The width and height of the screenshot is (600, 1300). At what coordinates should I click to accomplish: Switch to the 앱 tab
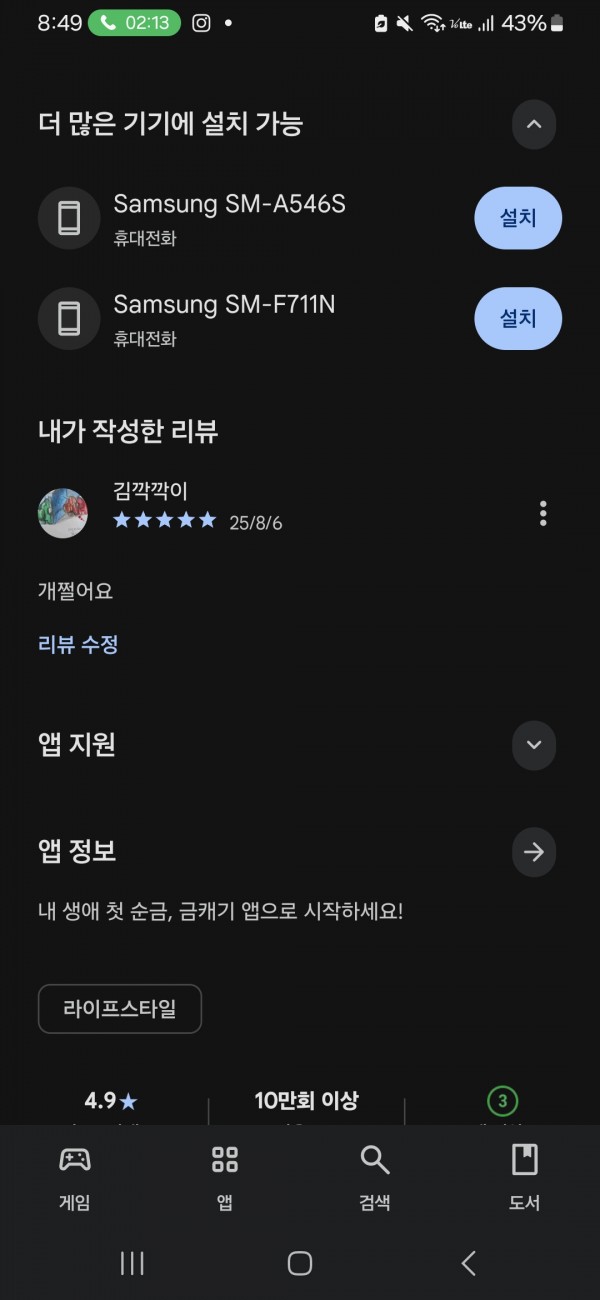coord(225,1177)
